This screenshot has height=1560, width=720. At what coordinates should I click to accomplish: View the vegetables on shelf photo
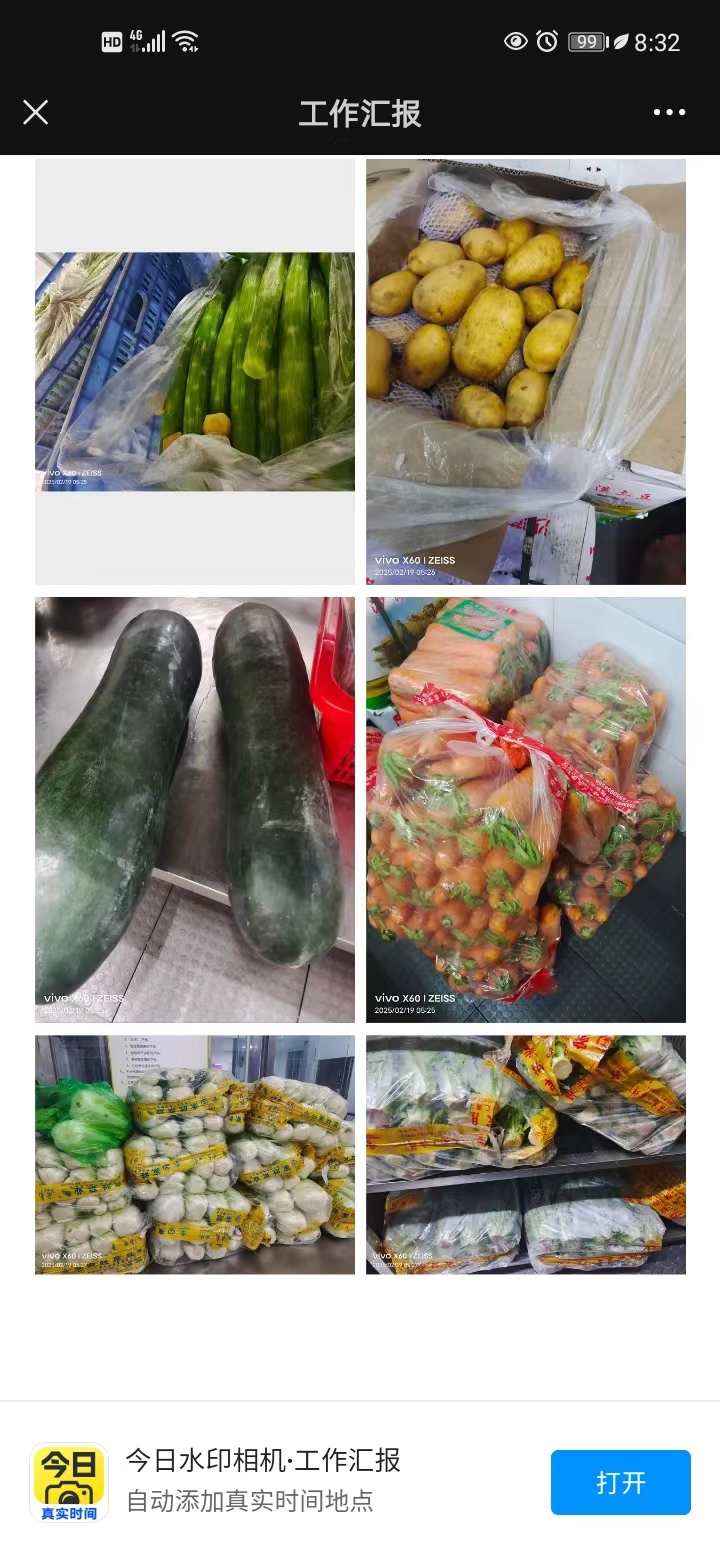click(525, 1154)
